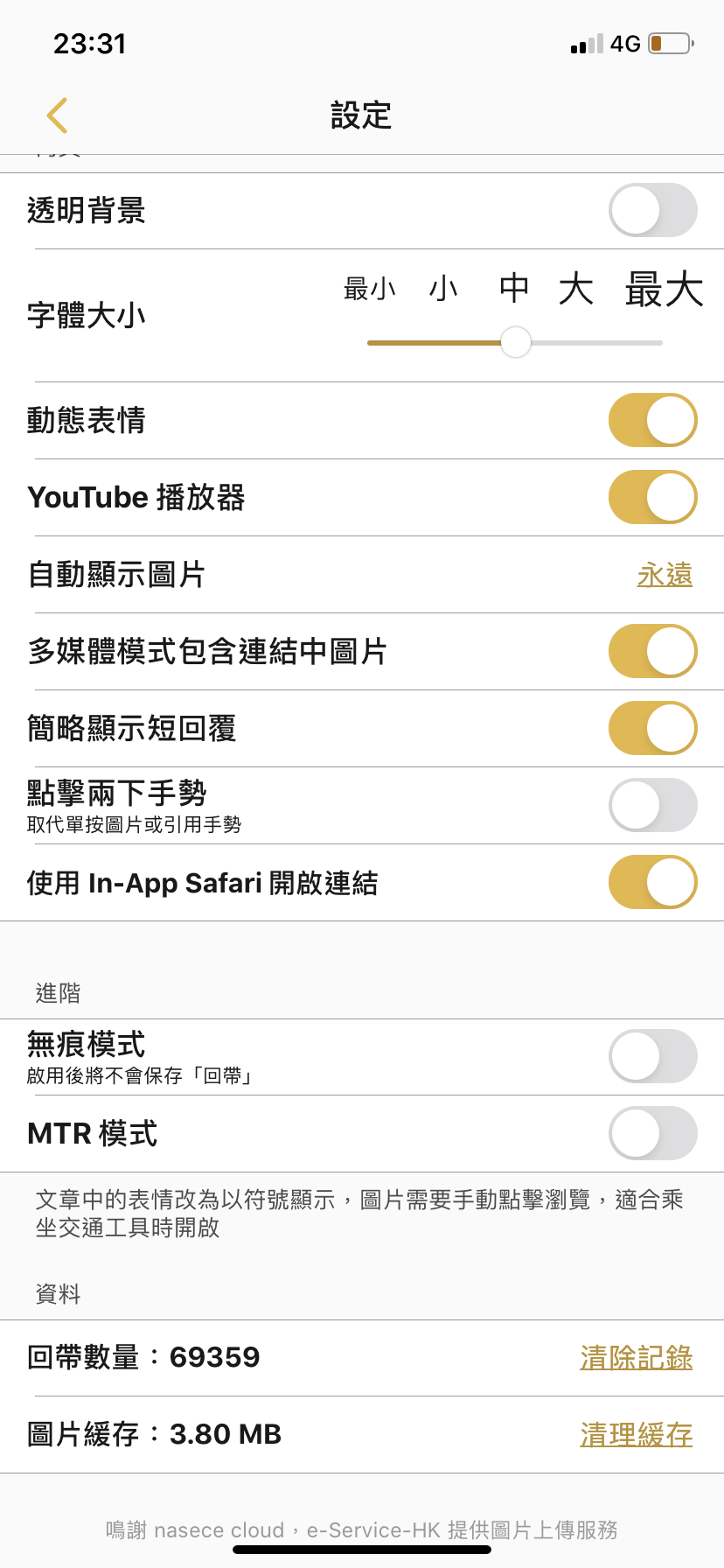This screenshot has width=724, height=1568.
Task: Enable 無痕模式
Action: click(x=653, y=1056)
